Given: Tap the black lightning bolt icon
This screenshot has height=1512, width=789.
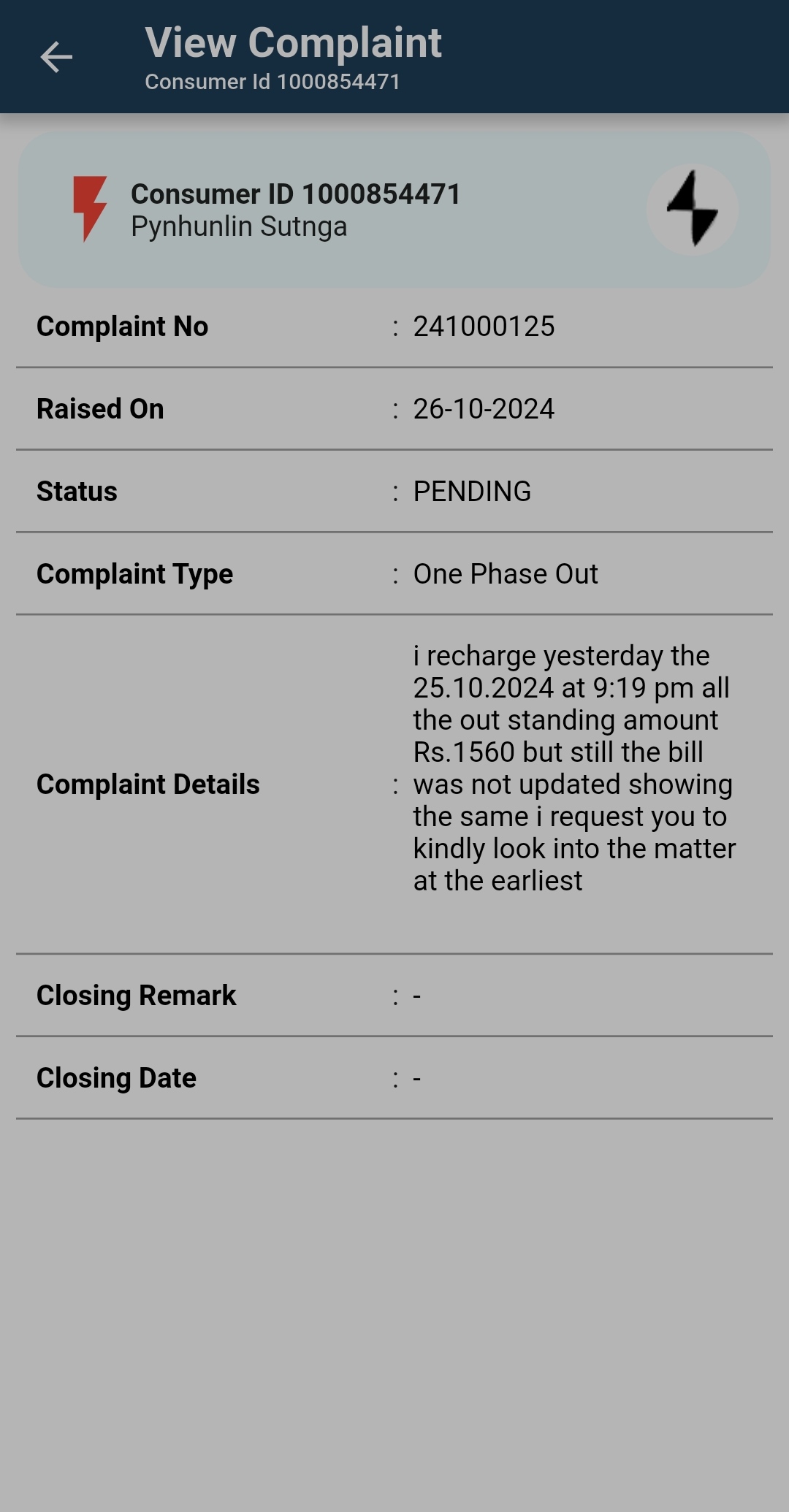Looking at the screenshot, I should (693, 210).
